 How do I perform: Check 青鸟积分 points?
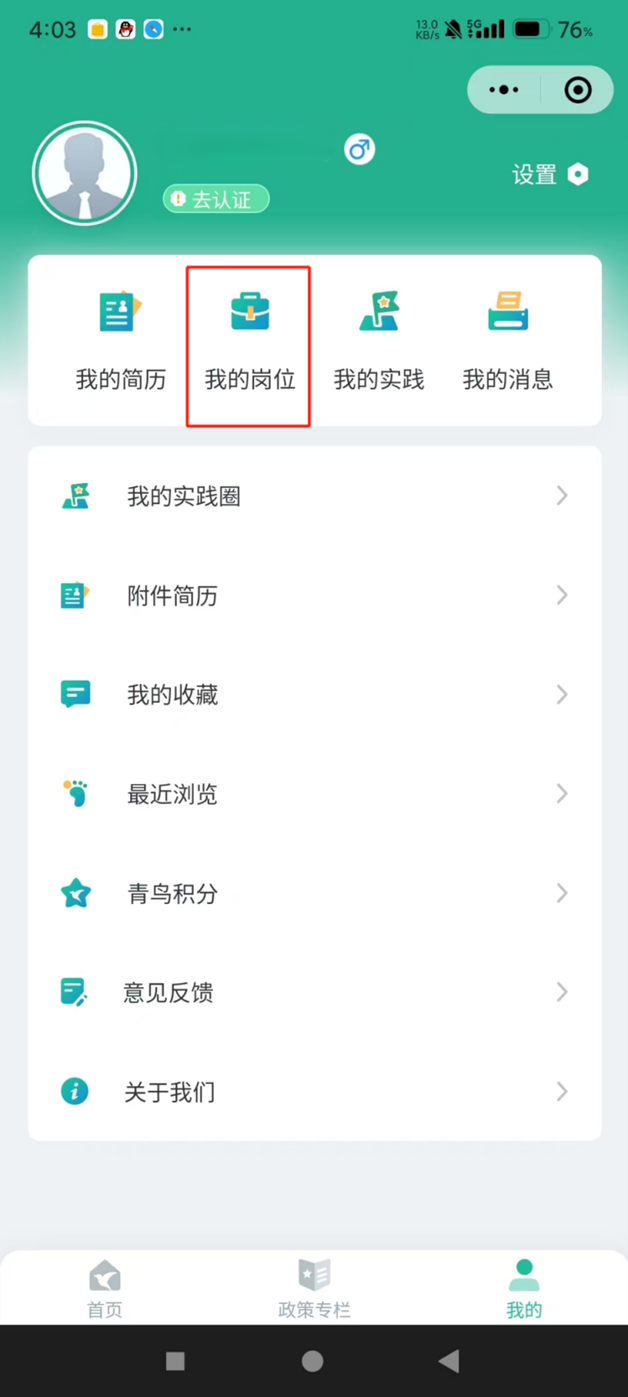point(314,893)
